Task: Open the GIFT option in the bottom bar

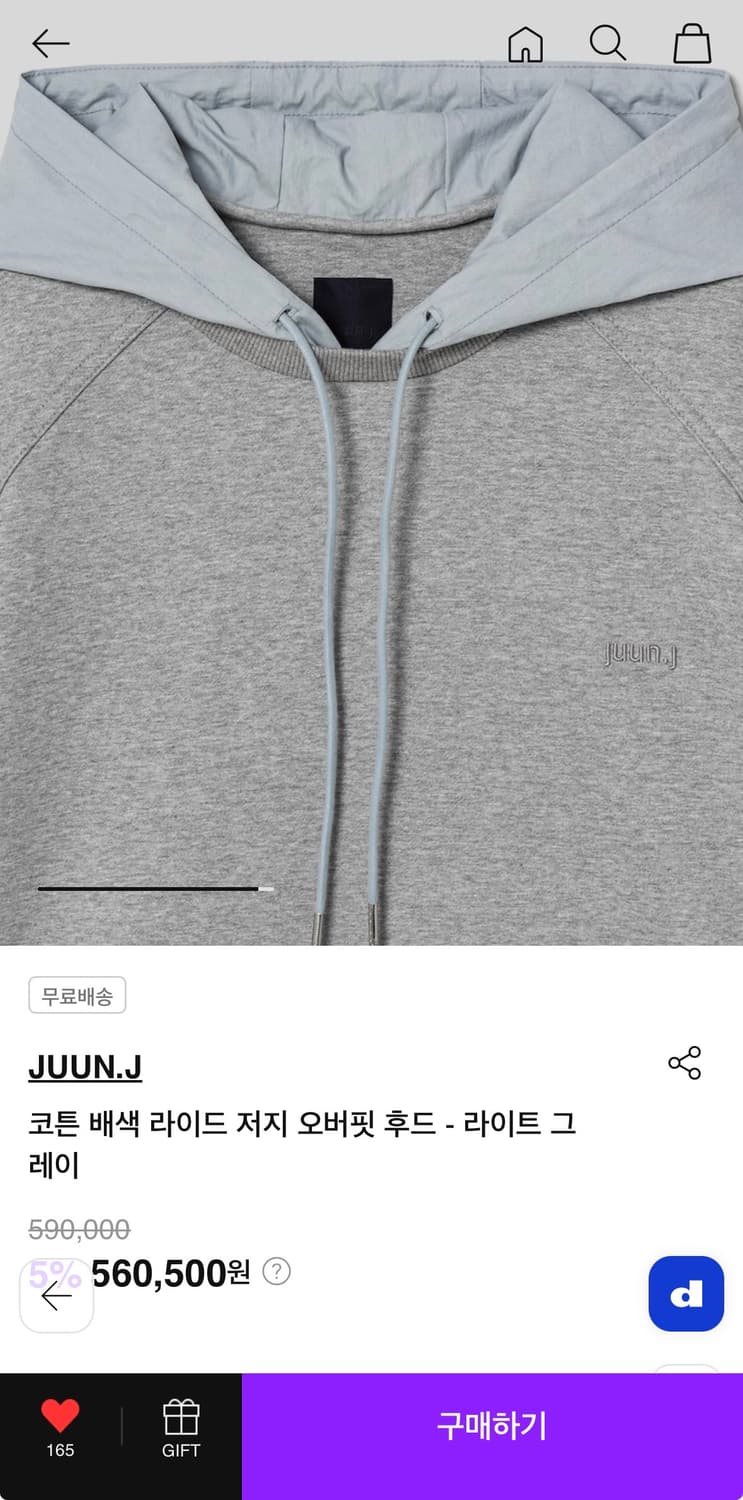Action: click(x=180, y=1433)
